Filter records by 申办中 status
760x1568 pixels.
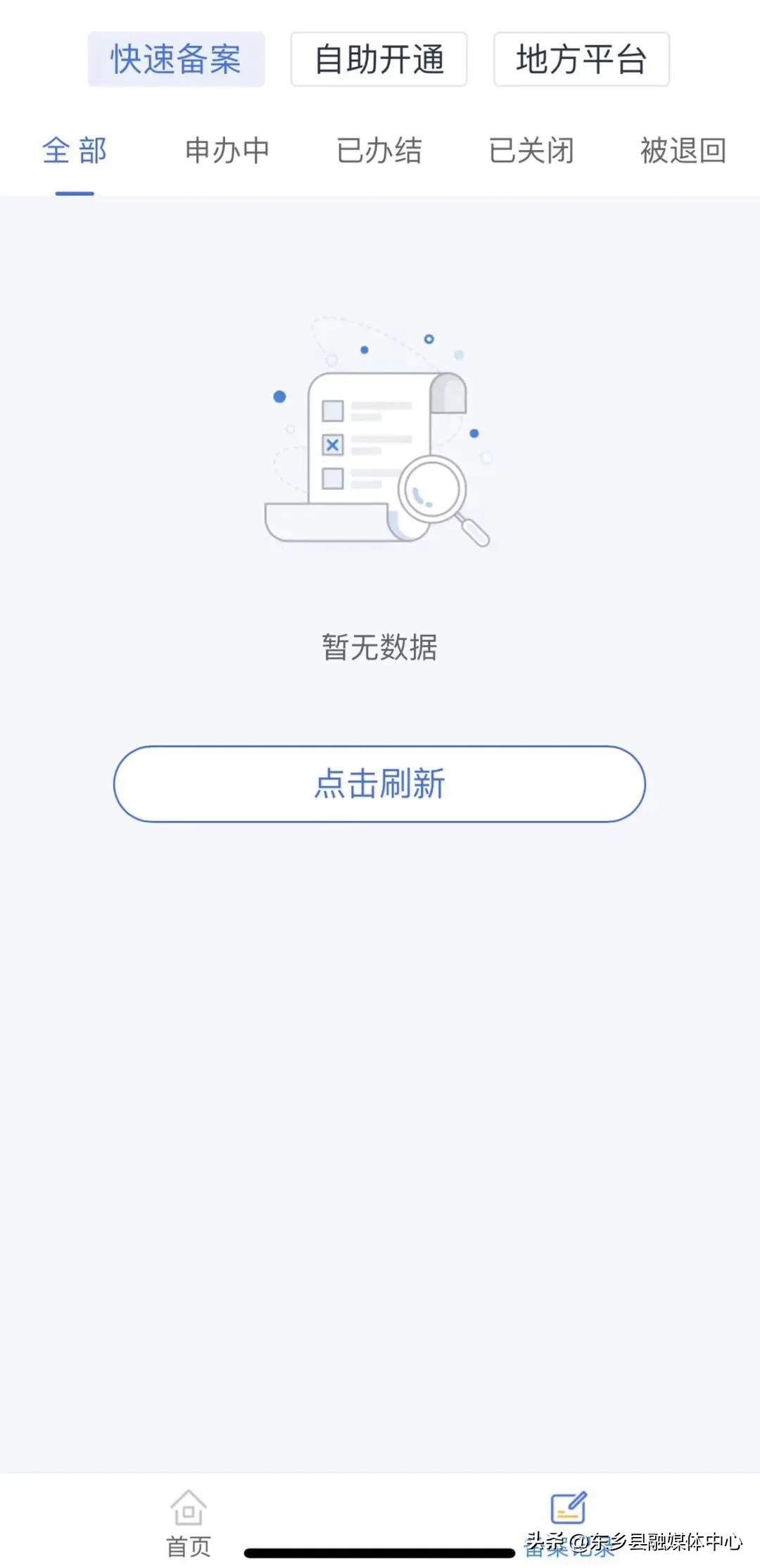227,151
